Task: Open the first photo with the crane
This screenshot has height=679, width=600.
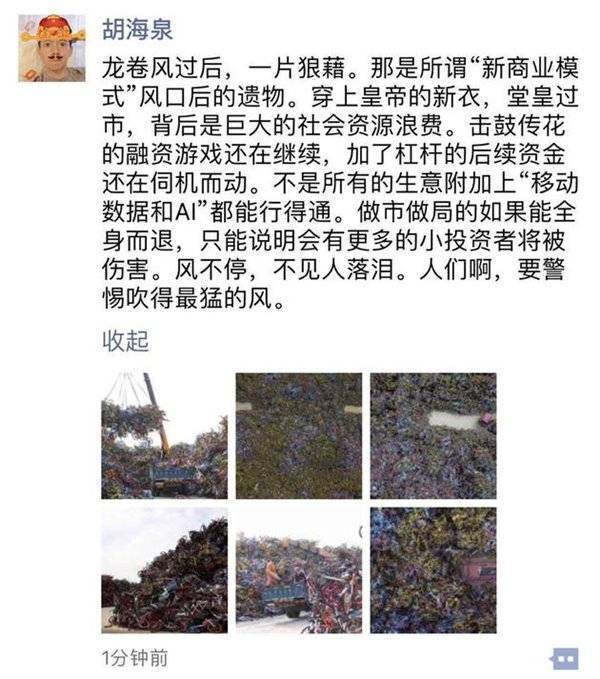Action: pyautogui.click(x=164, y=435)
